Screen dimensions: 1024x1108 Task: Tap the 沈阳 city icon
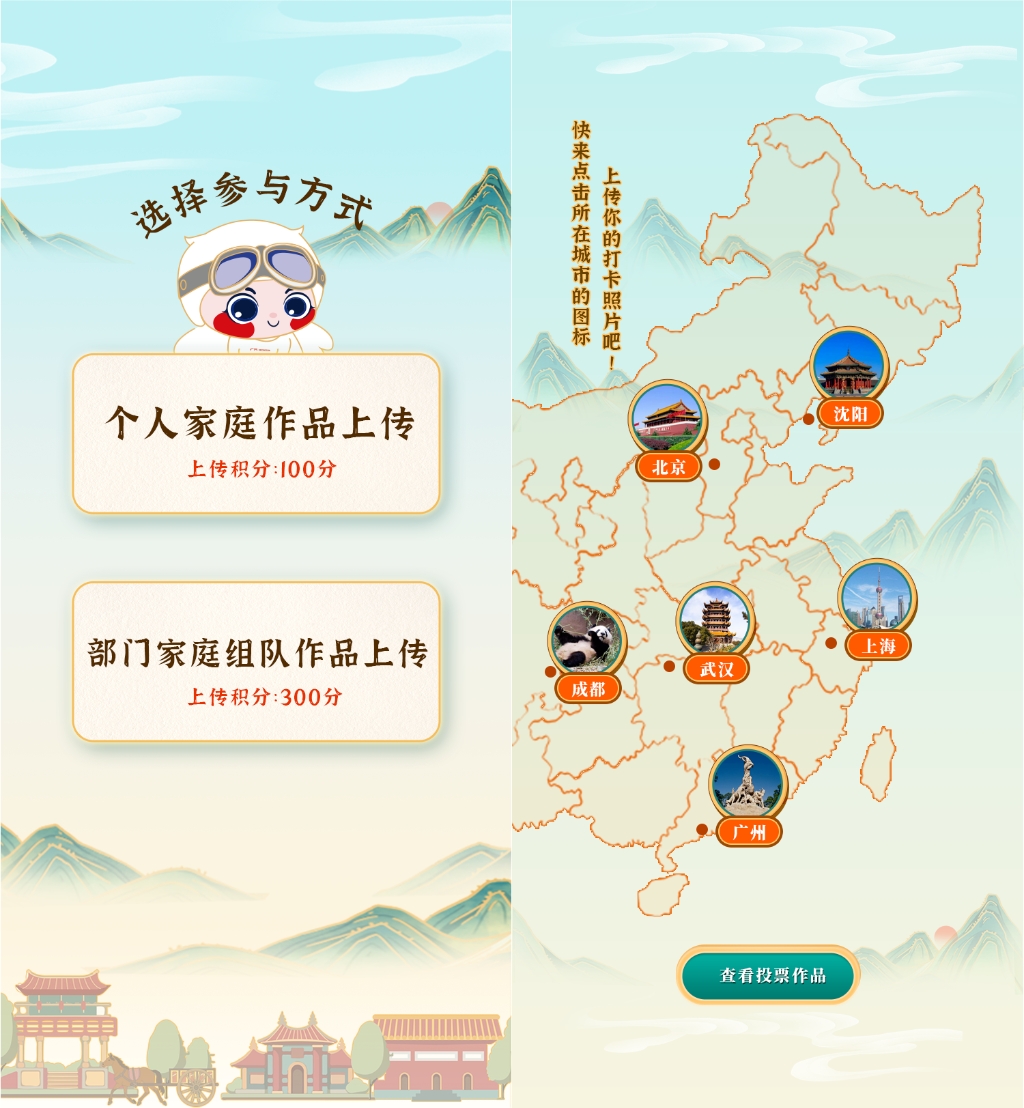tap(848, 367)
